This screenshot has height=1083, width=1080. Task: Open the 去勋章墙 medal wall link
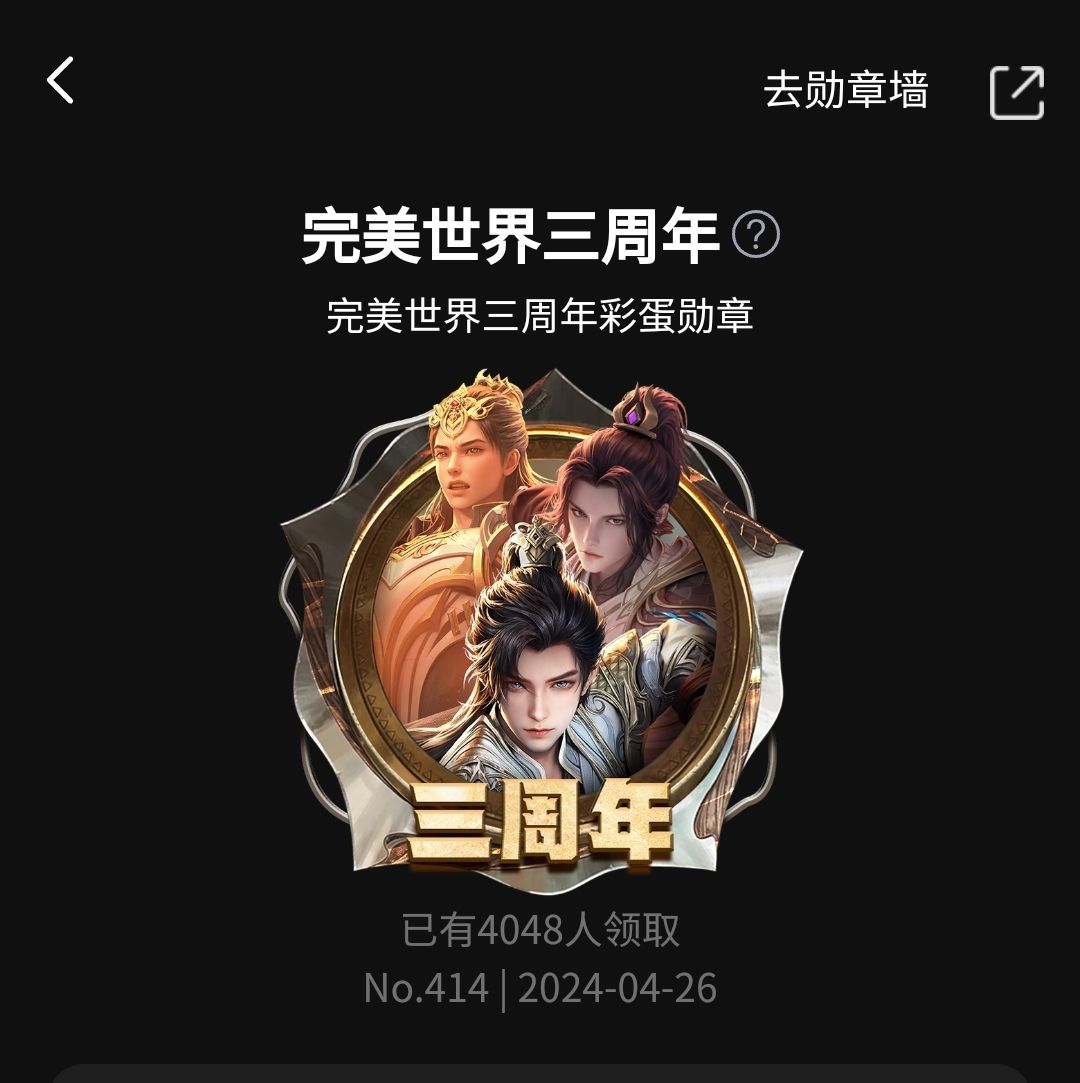(x=845, y=90)
